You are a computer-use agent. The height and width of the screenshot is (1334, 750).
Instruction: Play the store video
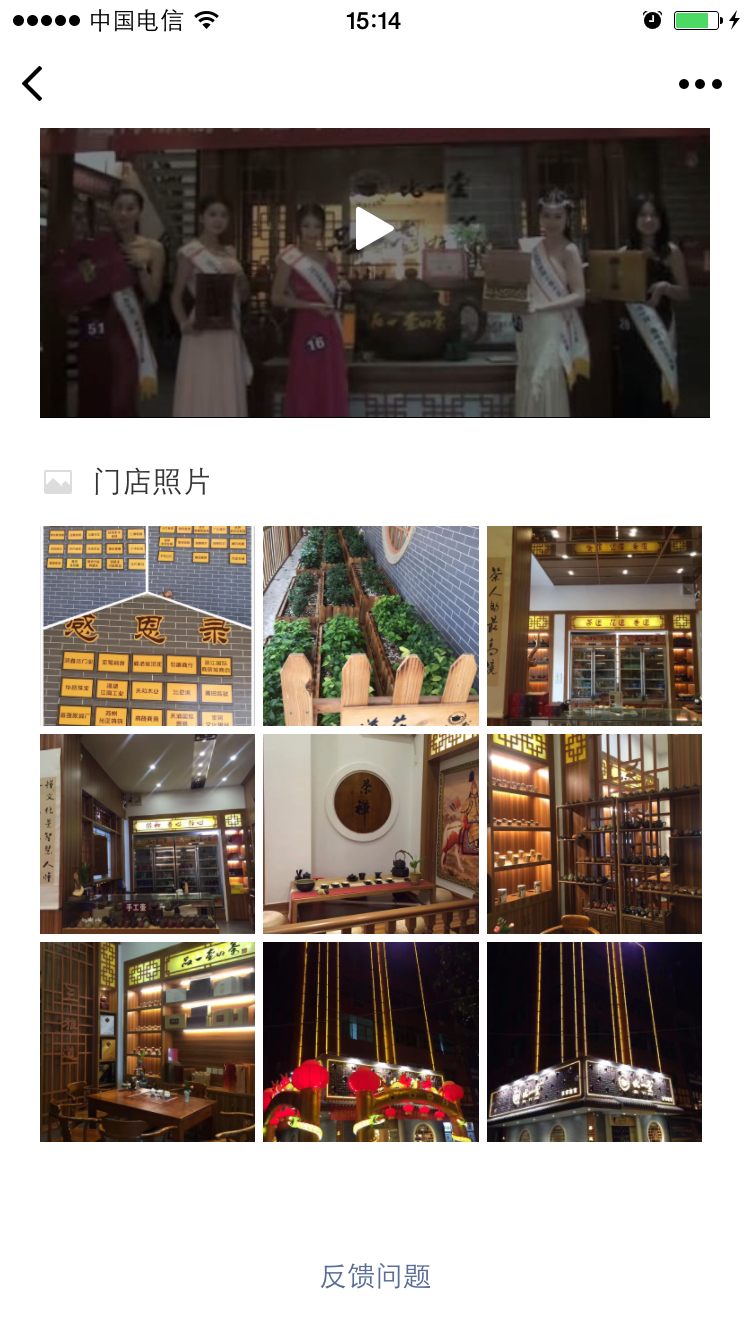coord(375,229)
